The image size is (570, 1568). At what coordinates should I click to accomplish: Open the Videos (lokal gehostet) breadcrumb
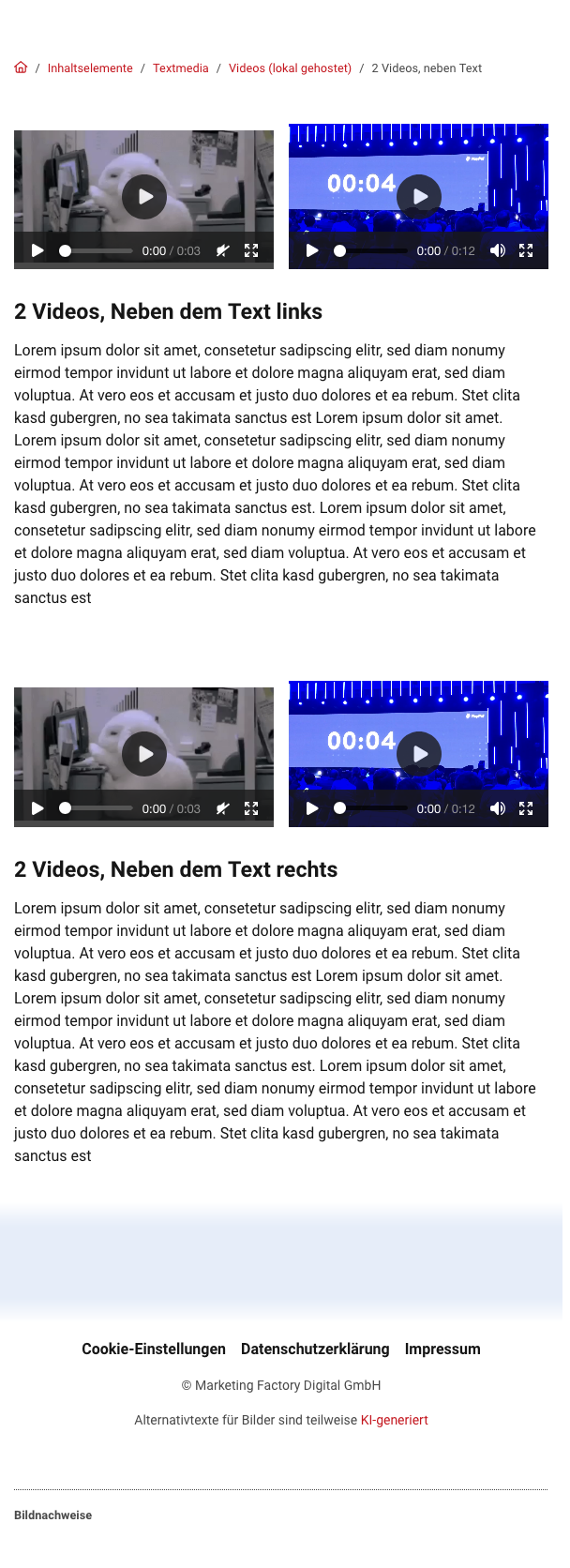tap(290, 68)
